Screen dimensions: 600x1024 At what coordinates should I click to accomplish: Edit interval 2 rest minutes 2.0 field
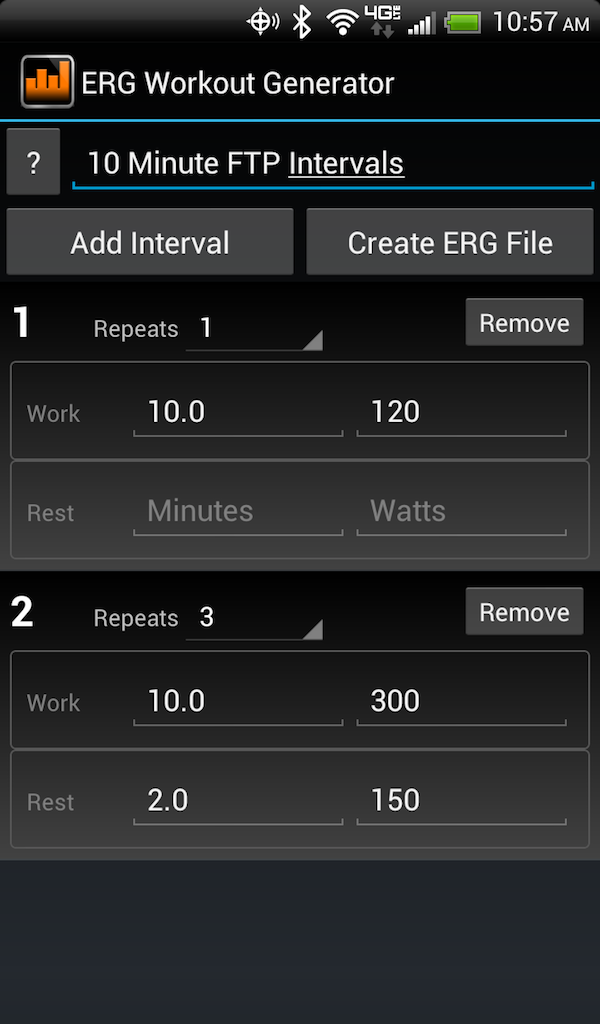[x=238, y=800]
